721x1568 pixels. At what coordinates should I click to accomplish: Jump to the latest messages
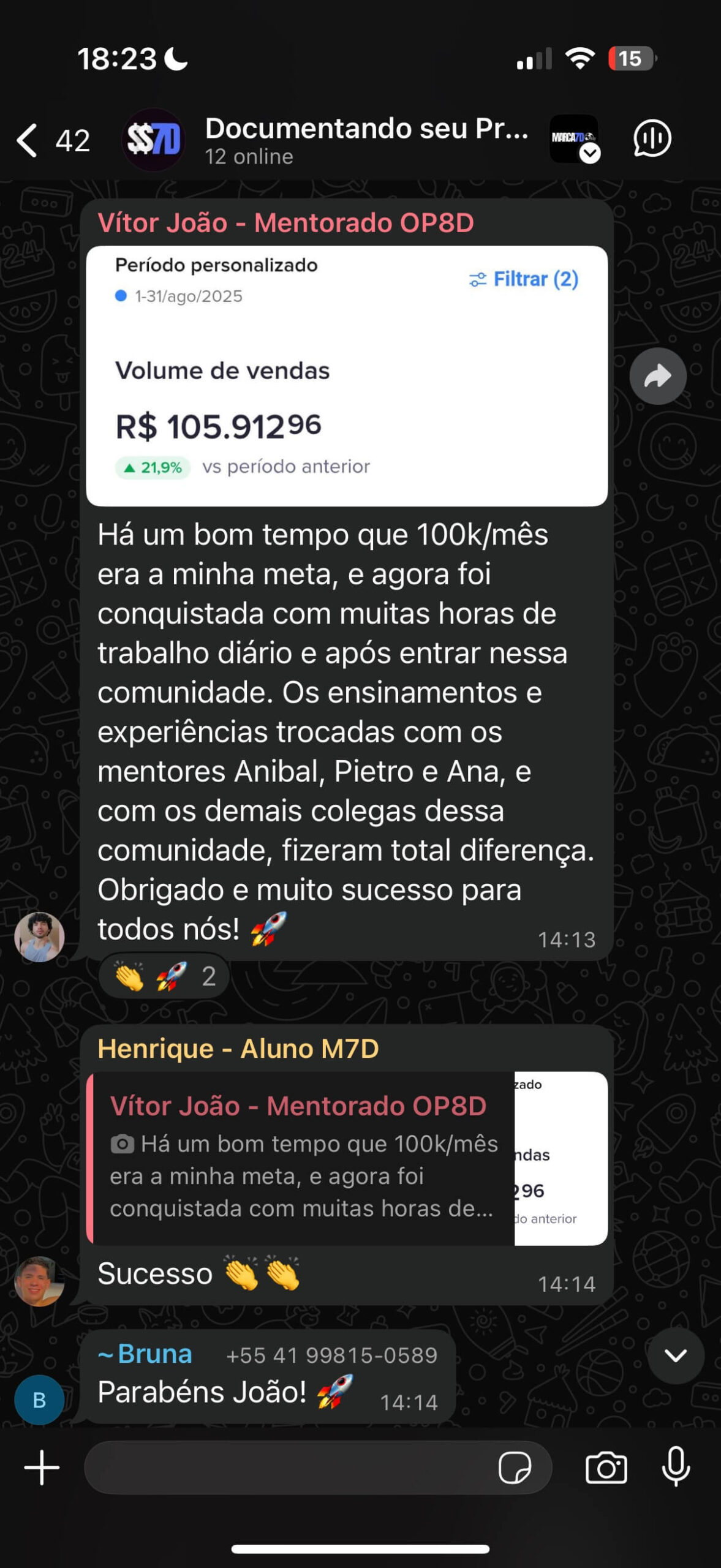click(675, 1355)
